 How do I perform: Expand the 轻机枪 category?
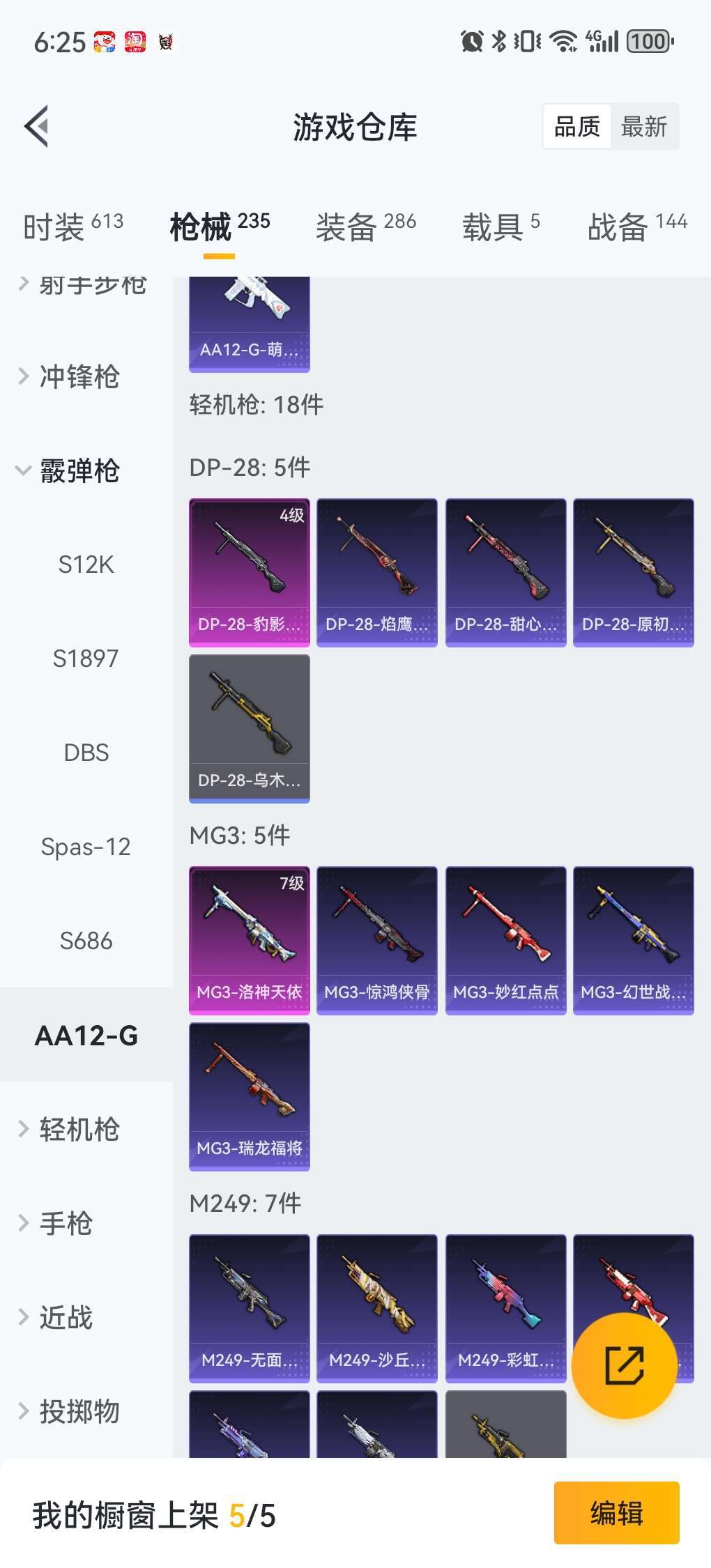tap(79, 1129)
